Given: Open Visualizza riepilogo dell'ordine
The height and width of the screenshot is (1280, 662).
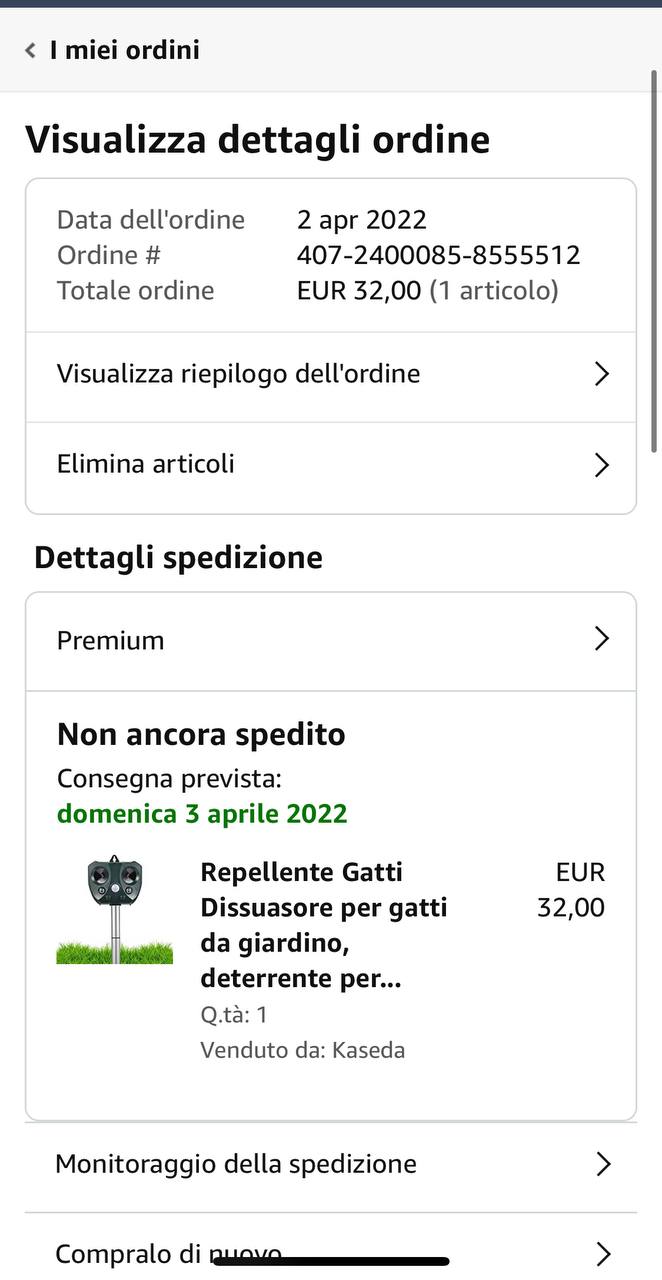Looking at the screenshot, I should [330, 375].
